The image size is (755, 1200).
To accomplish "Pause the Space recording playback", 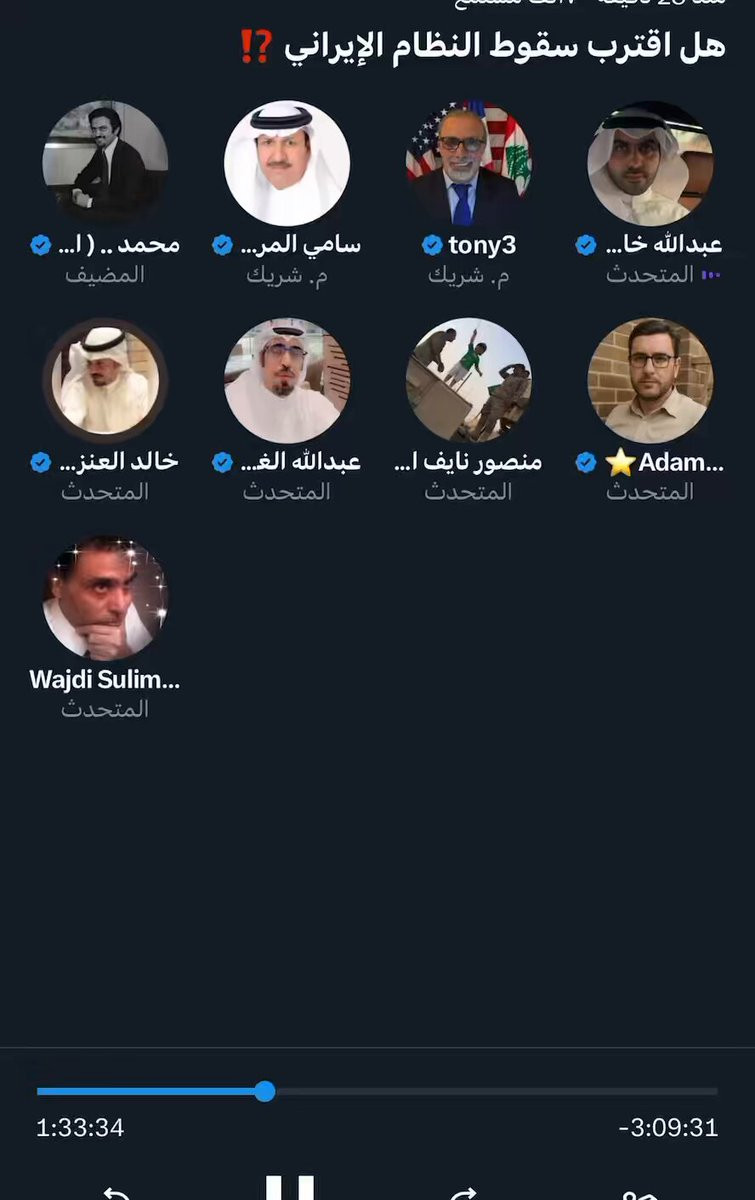I will 290,1188.
